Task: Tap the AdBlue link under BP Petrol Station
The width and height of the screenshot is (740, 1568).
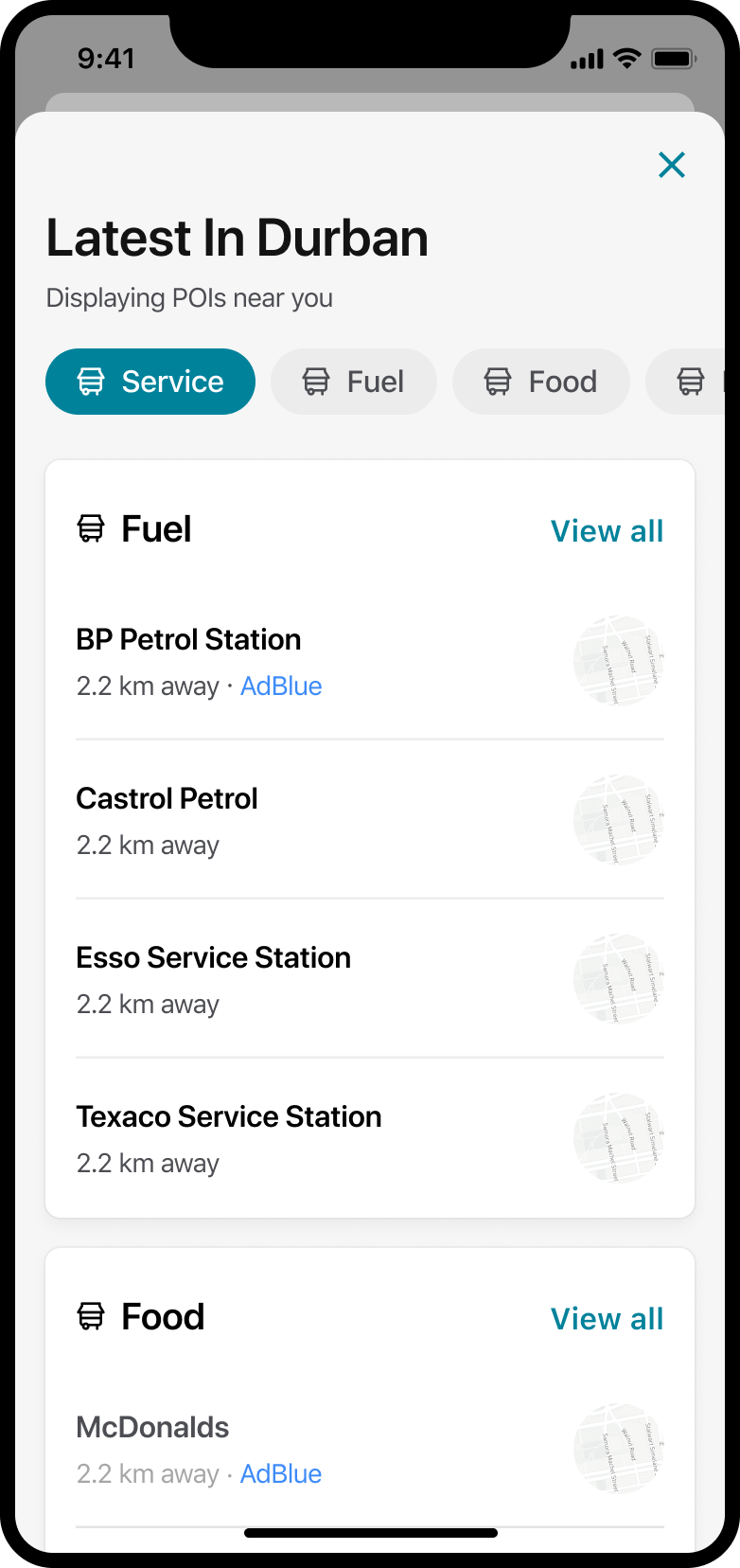Action: click(281, 686)
